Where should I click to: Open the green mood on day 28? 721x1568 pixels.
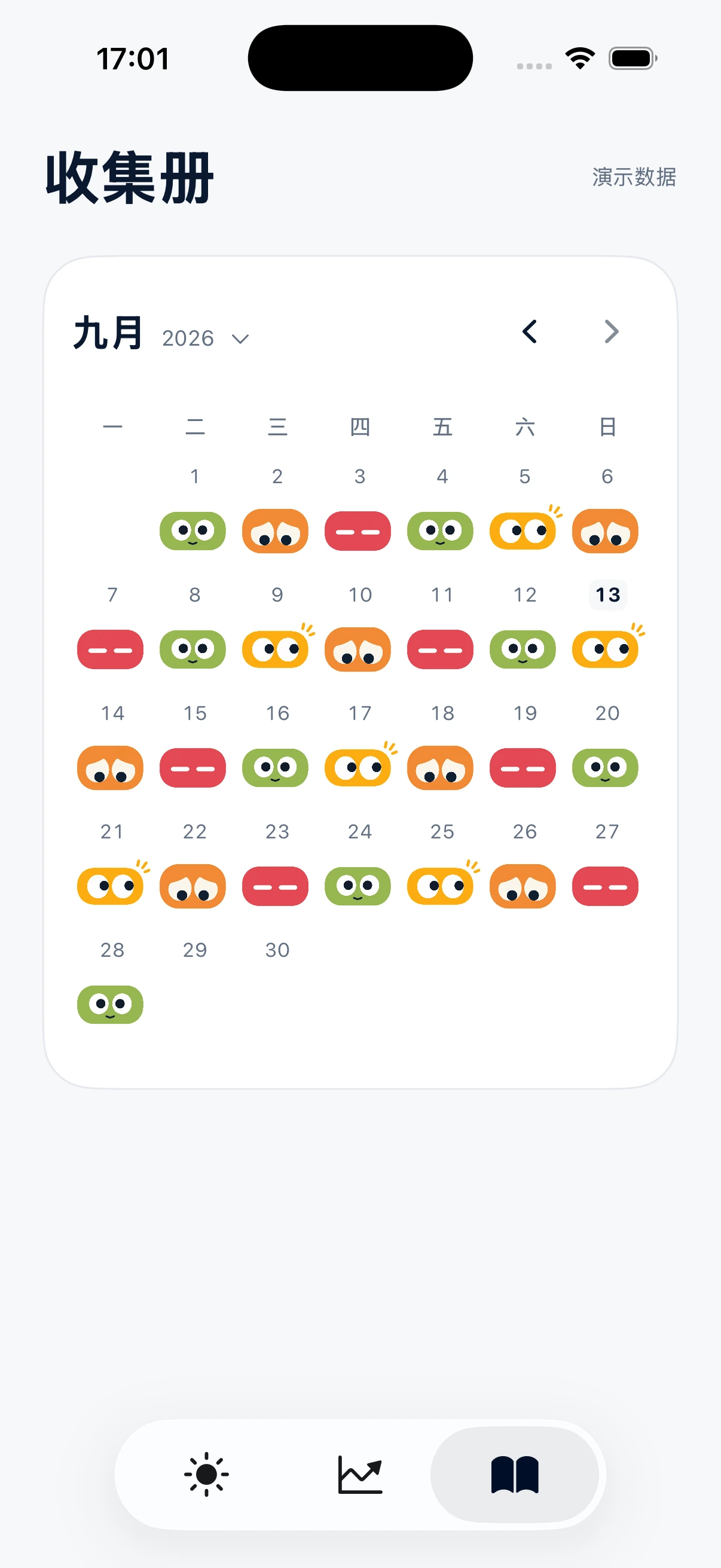point(110,1004)
